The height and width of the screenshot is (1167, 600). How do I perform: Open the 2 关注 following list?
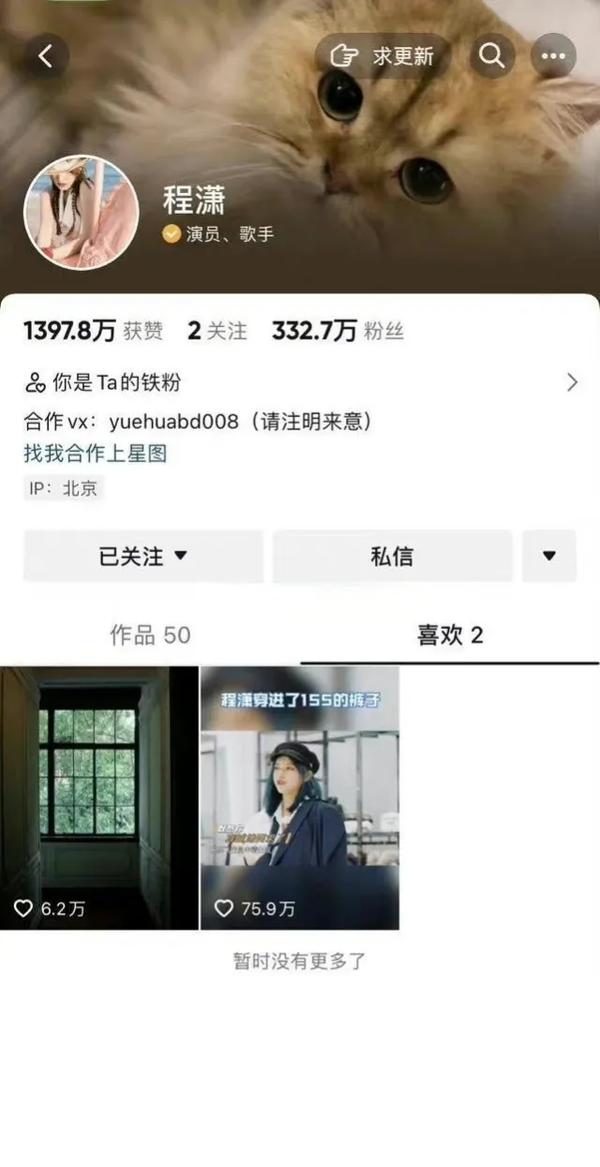(x=217, y=332)
